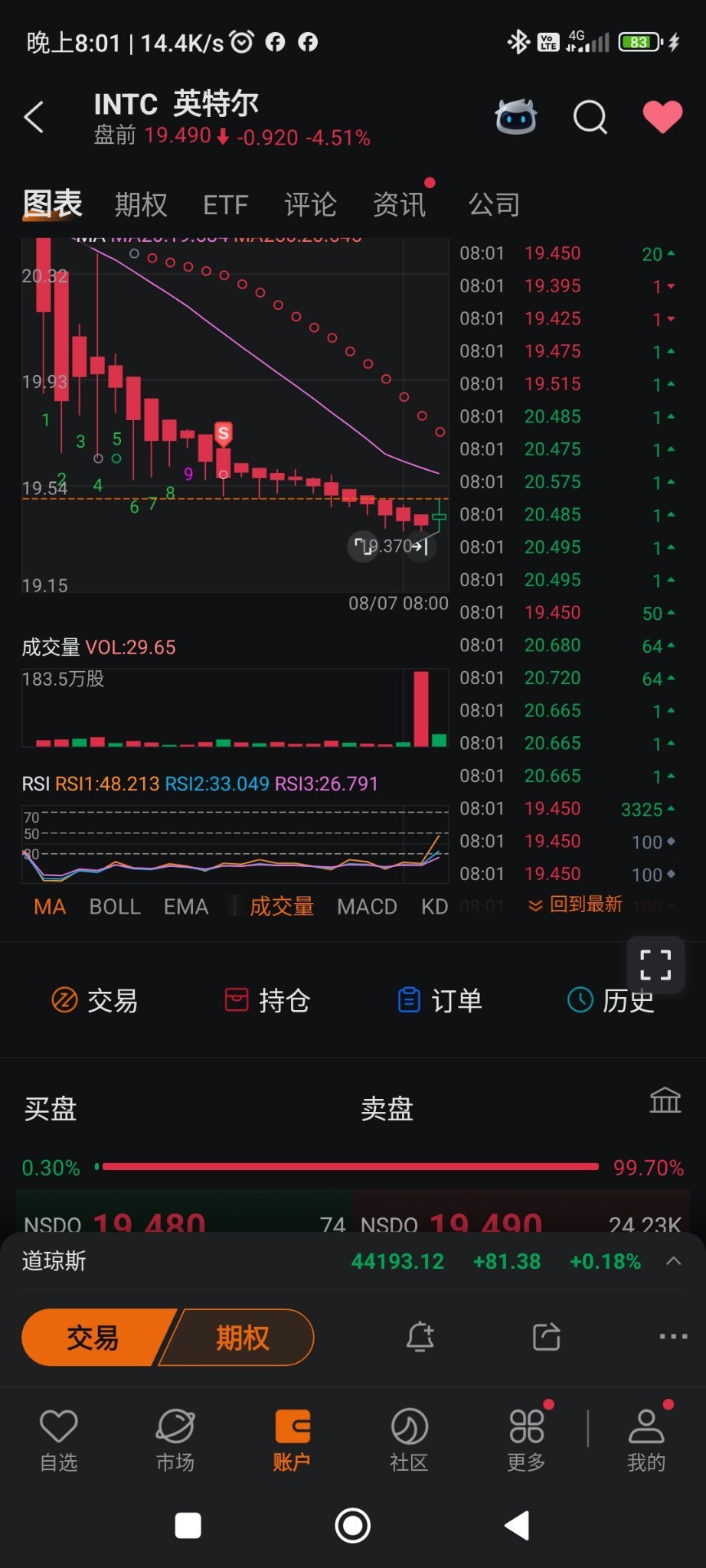706x1568 pixels.
Task: Remove INTC from favorites via heart
Action: coord(662,117)
